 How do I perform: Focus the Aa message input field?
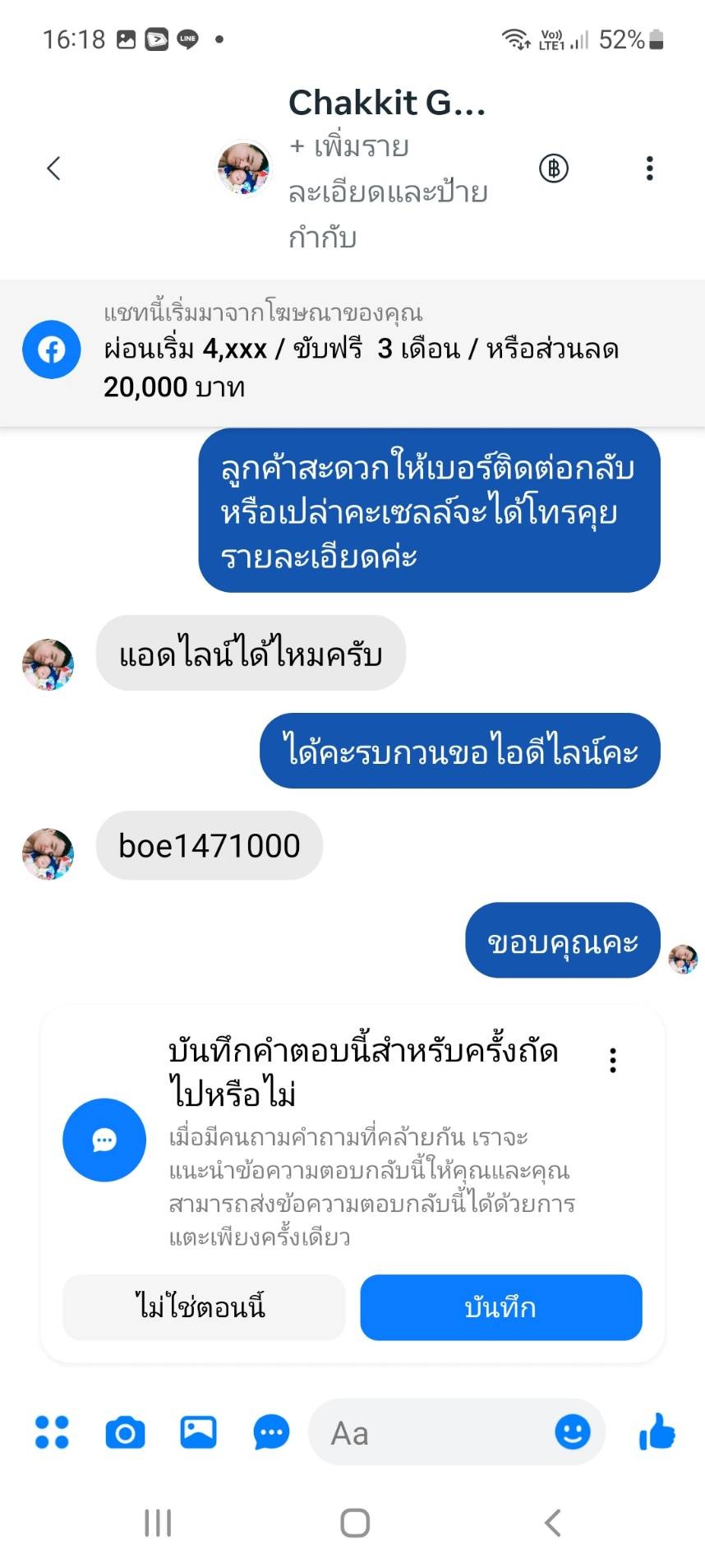pos(427,1433)
